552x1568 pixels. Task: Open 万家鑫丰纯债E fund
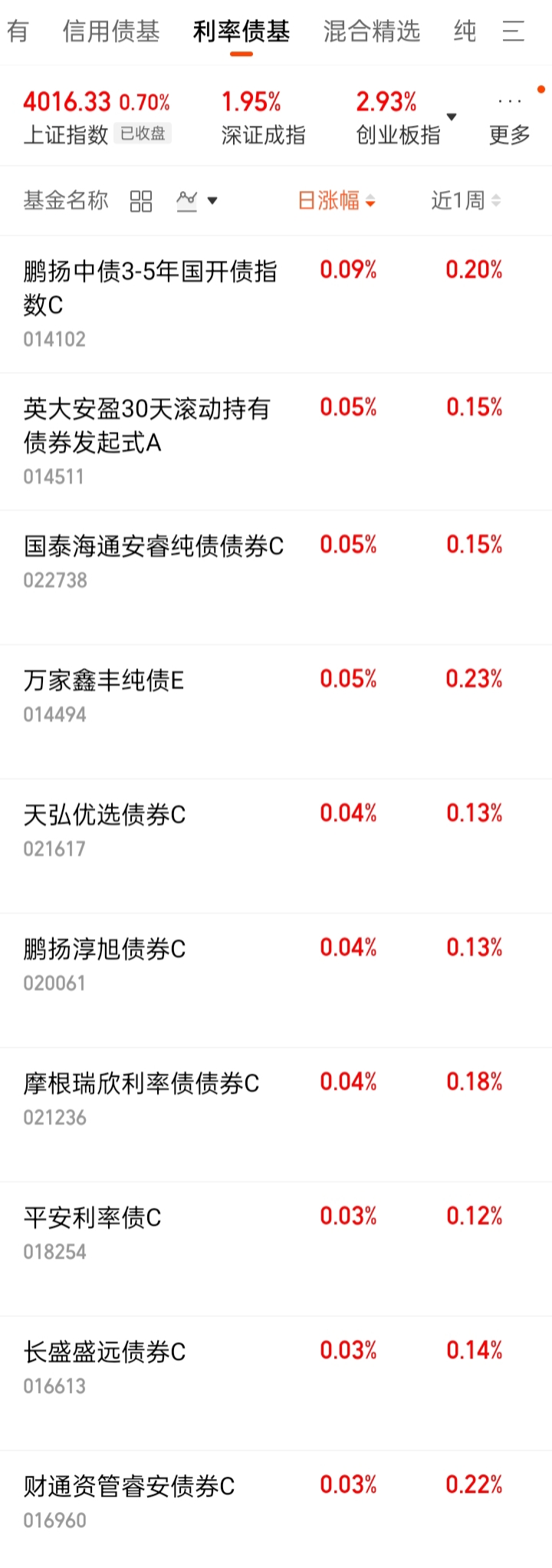[x=276, y=712]
